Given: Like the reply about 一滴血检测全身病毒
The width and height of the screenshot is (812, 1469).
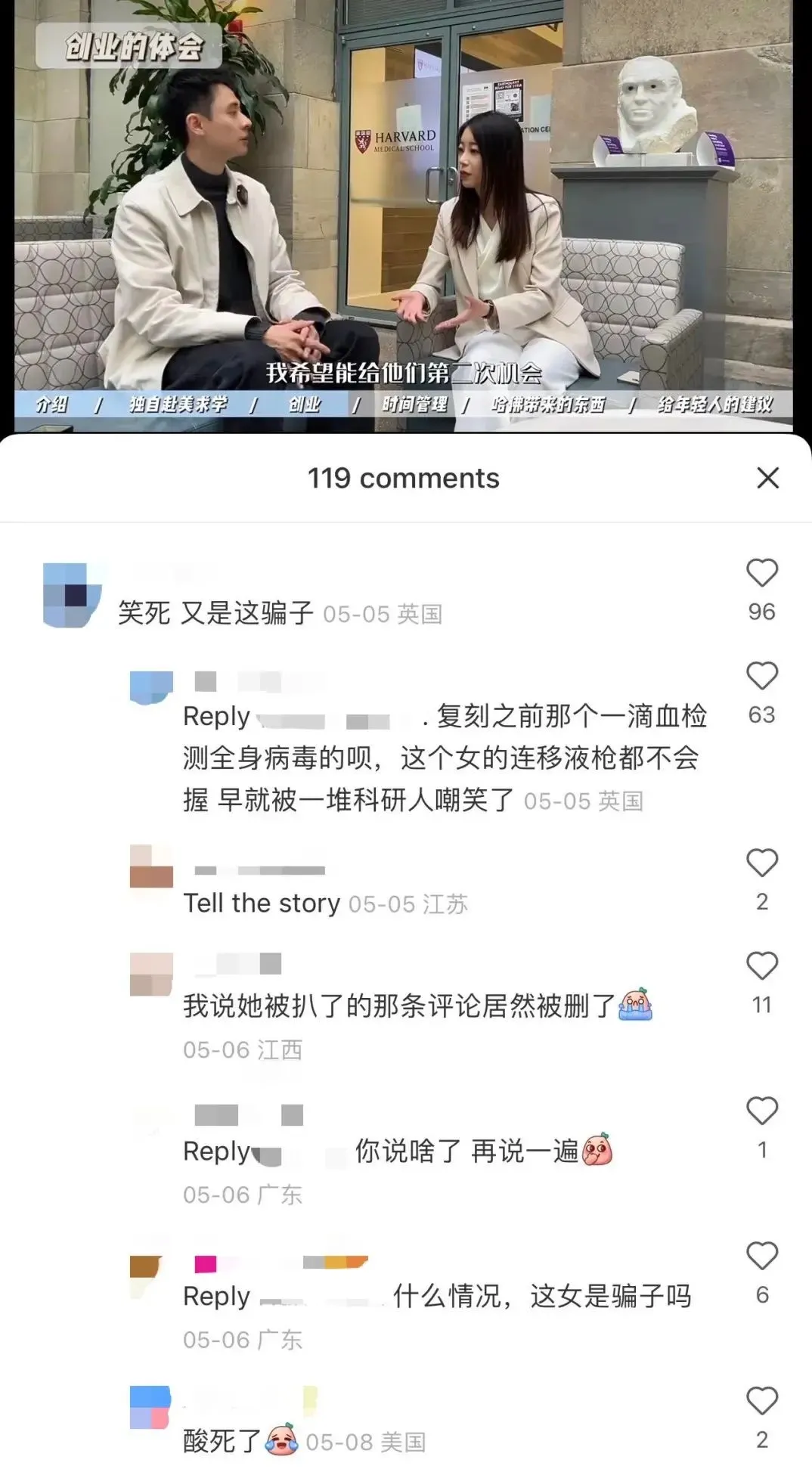Looking at the screenshot, I should tap(761, 676).
